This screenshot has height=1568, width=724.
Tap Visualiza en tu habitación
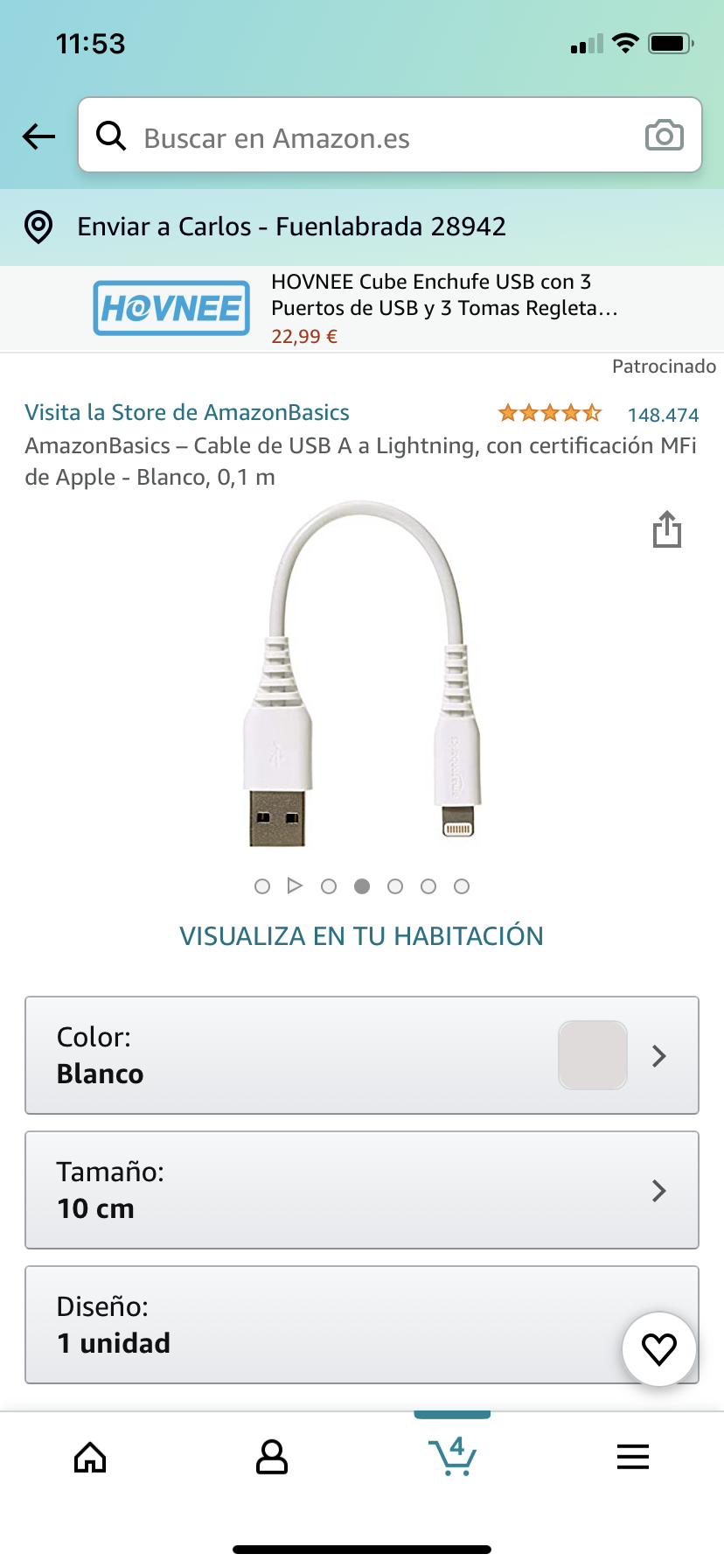coord(361,936)
